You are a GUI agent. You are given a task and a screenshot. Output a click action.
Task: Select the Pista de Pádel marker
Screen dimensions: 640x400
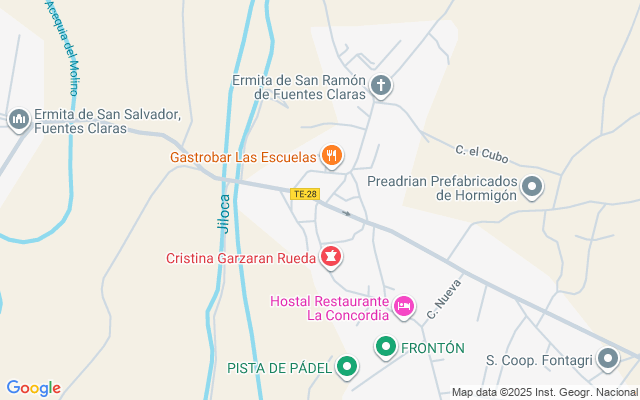pos(346,367)
